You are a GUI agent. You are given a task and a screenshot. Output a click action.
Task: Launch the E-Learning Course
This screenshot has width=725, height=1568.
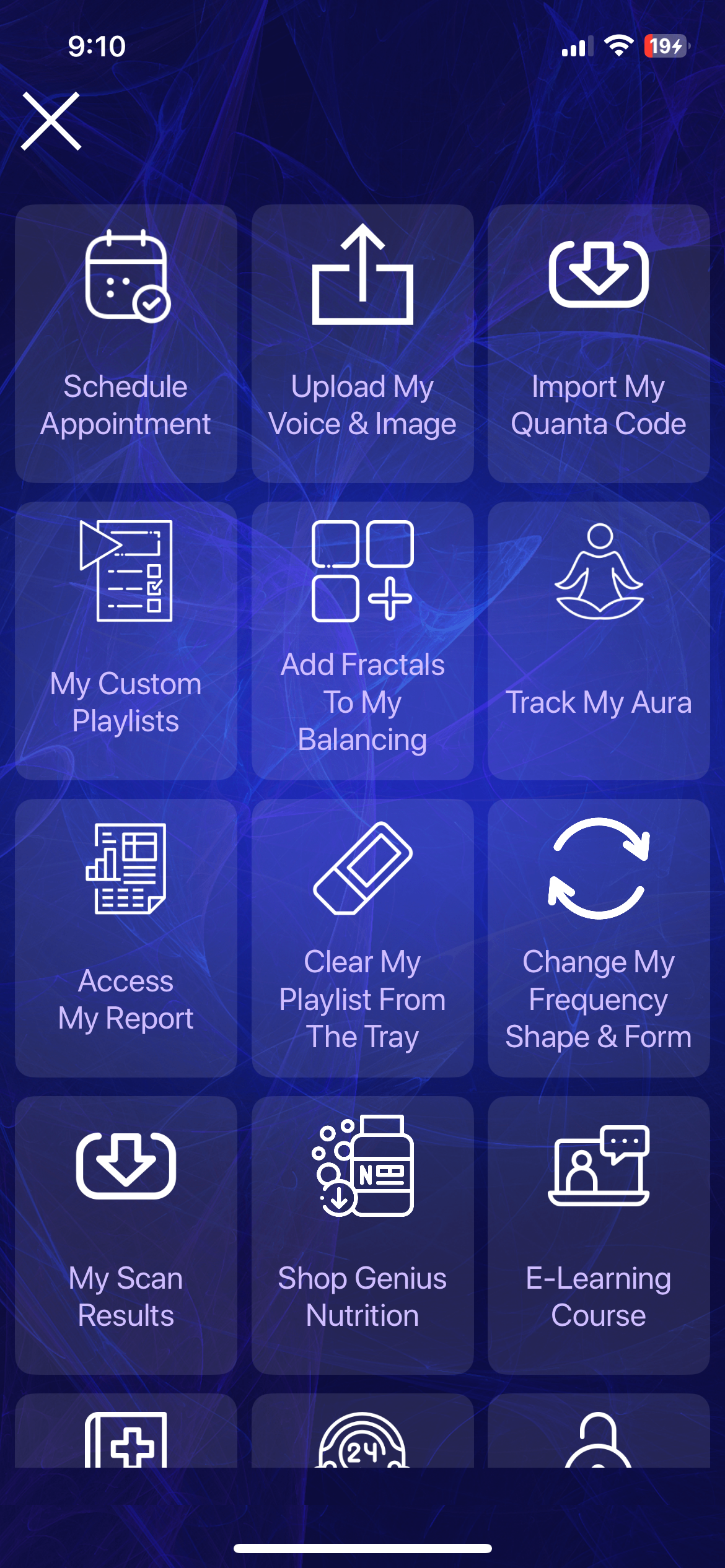599,1235
